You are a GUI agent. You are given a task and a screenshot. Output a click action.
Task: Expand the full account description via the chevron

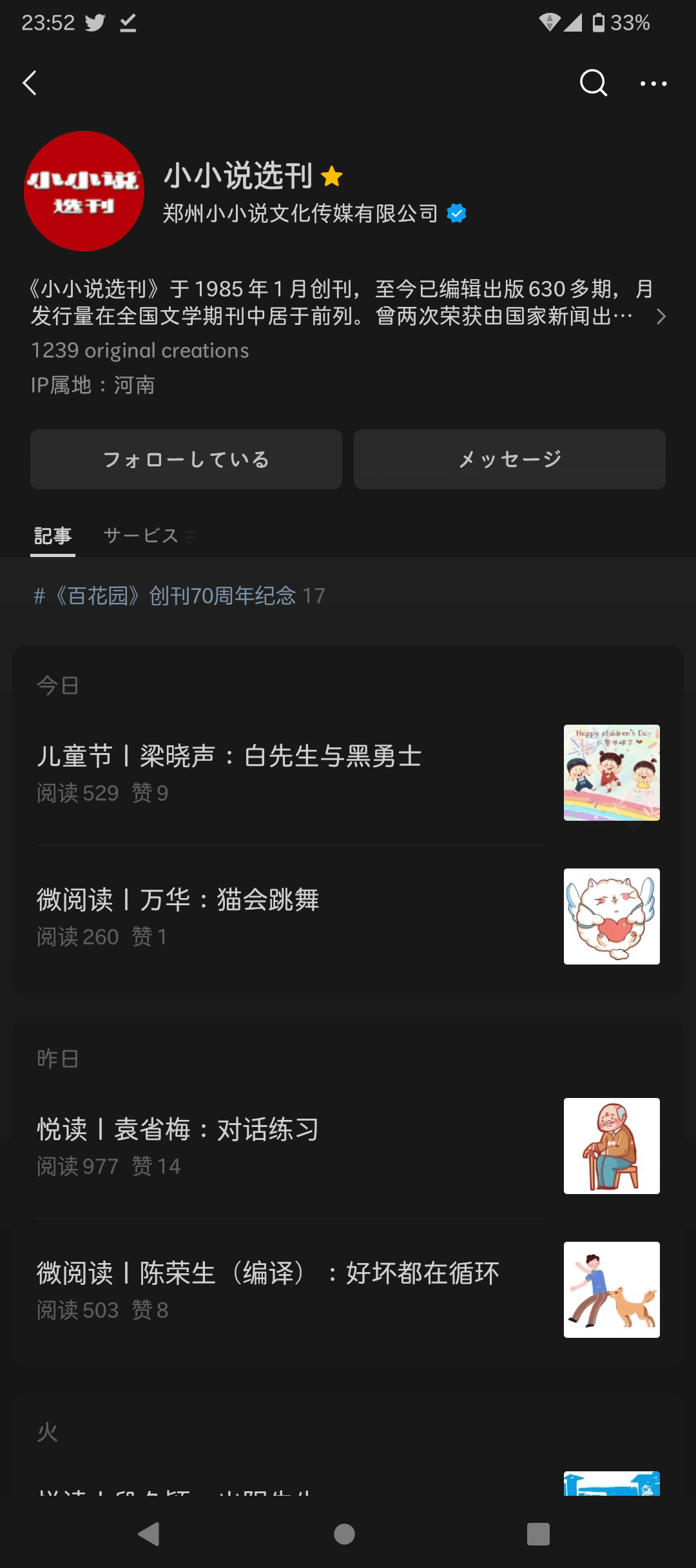pos(661,317)
